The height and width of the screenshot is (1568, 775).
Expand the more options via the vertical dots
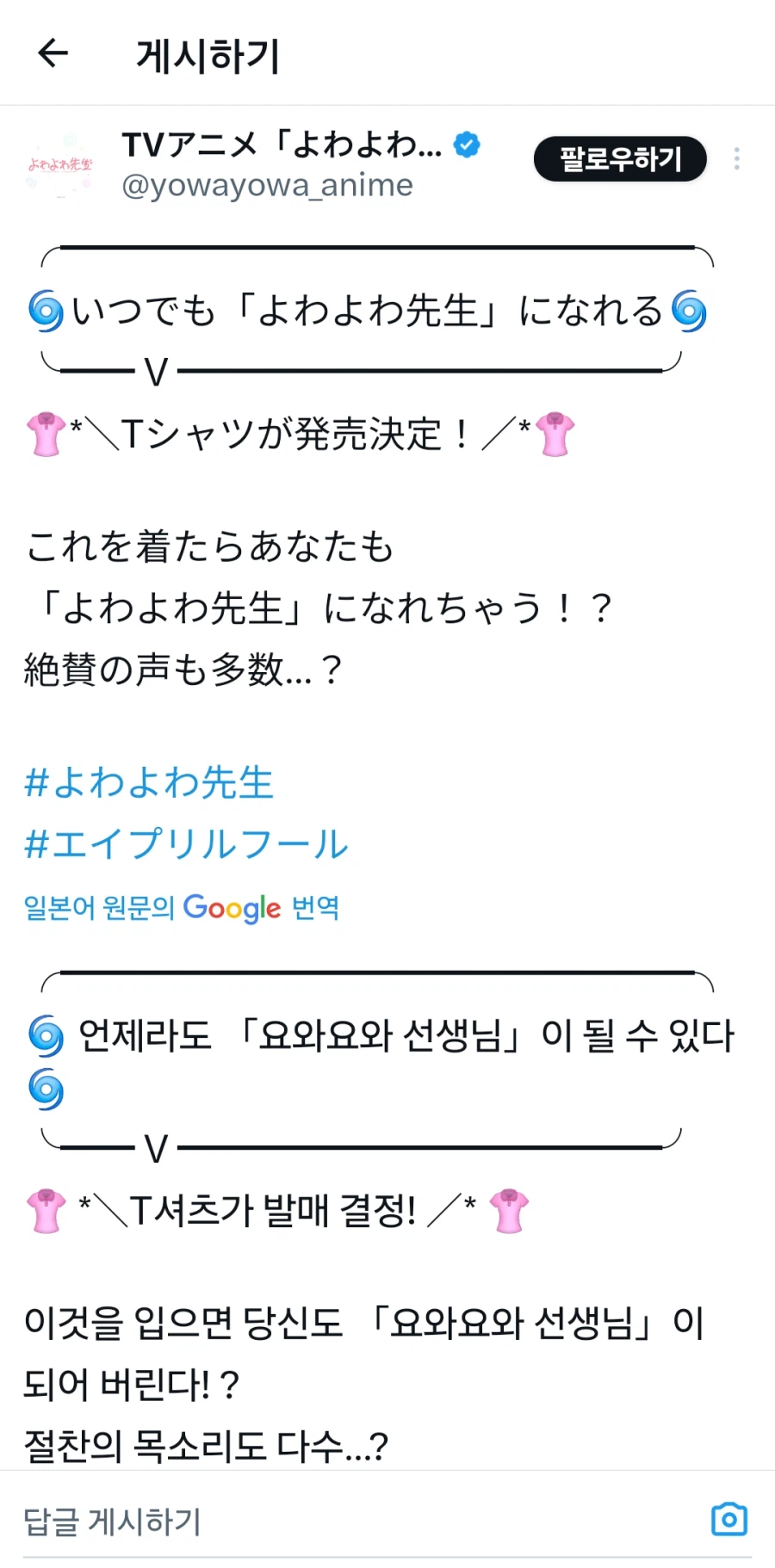(x=737, y=158)
